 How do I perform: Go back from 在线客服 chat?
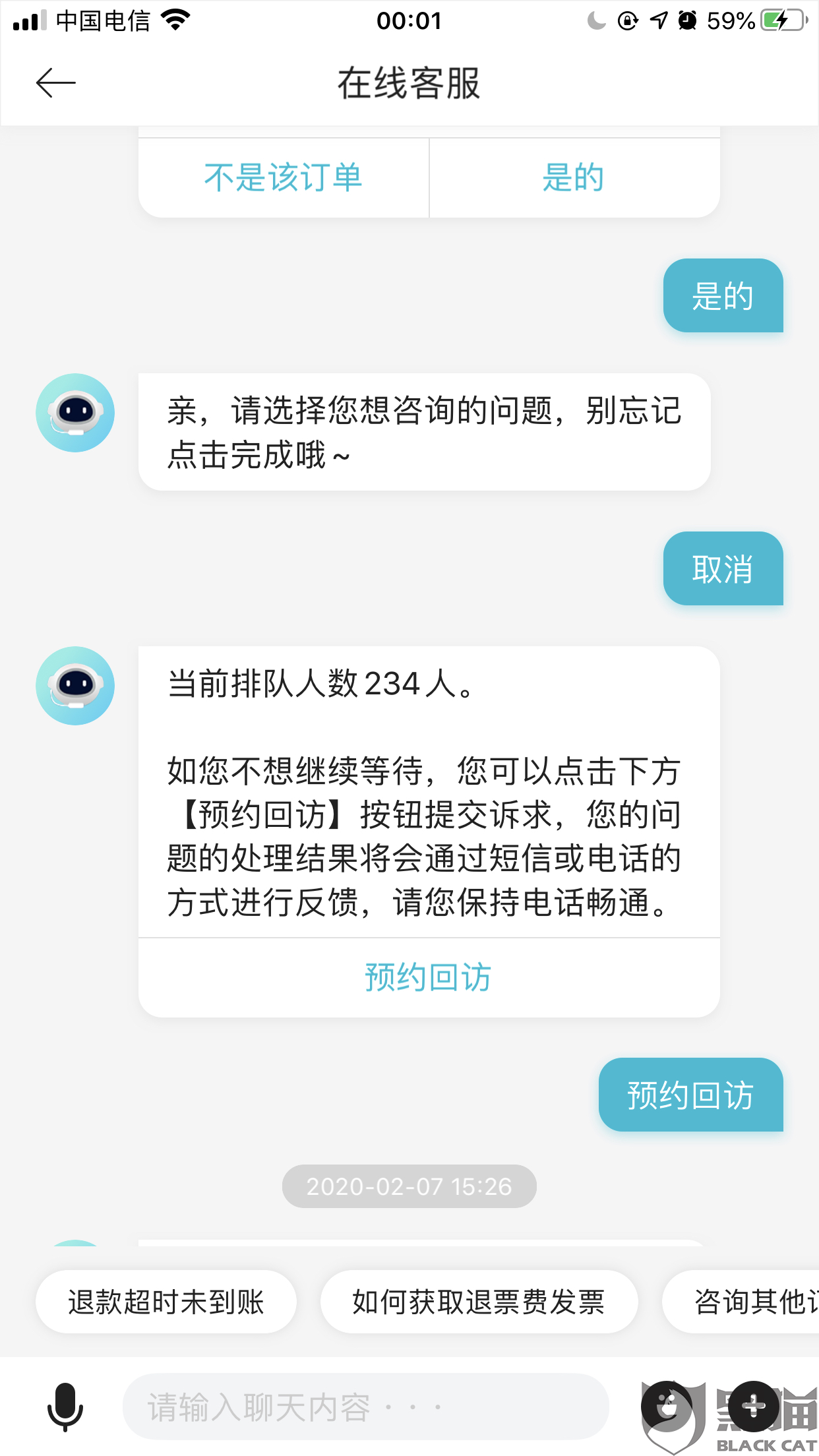[x=55, y=83]
